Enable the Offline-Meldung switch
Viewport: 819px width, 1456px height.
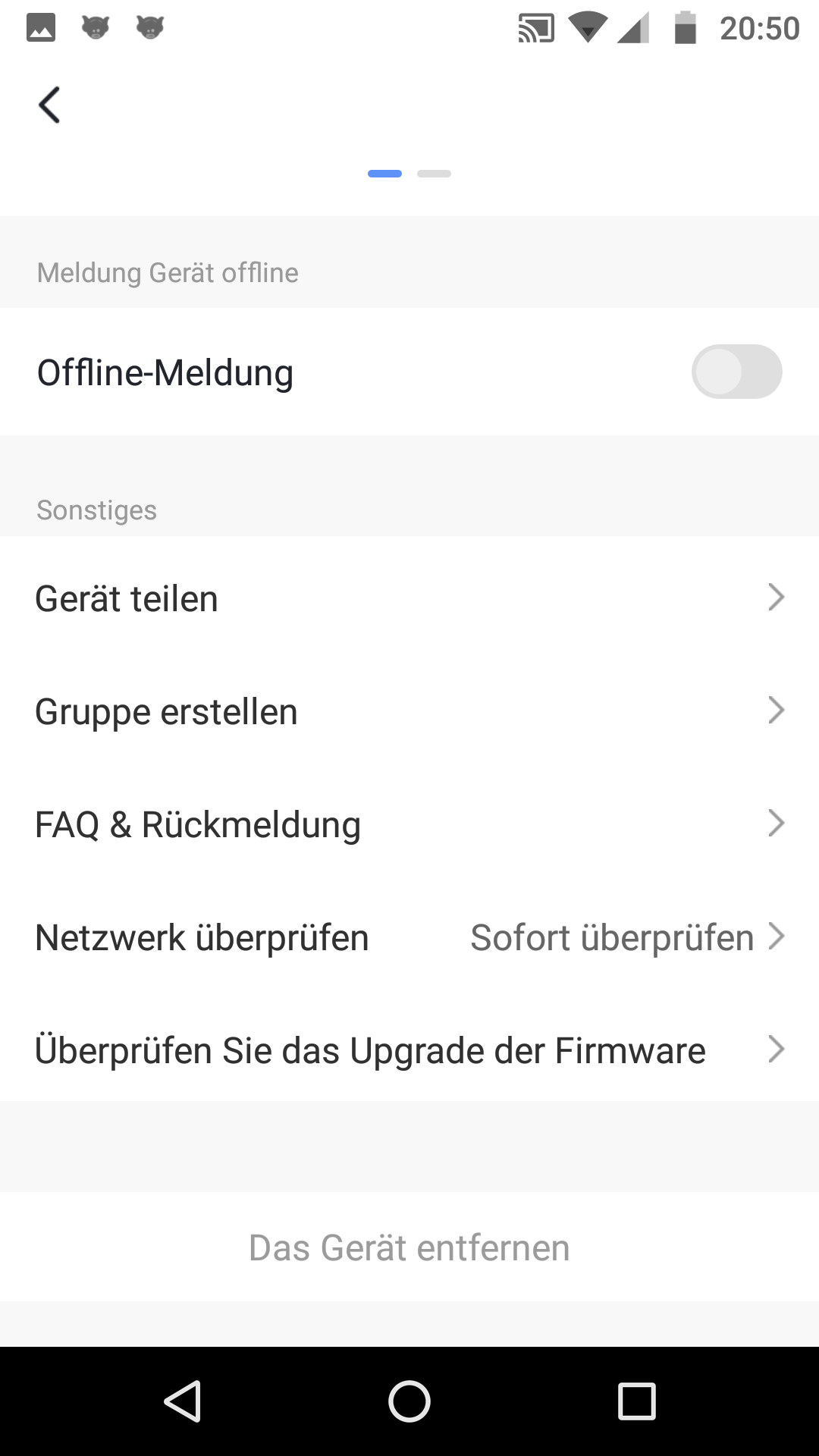[736, 372]
